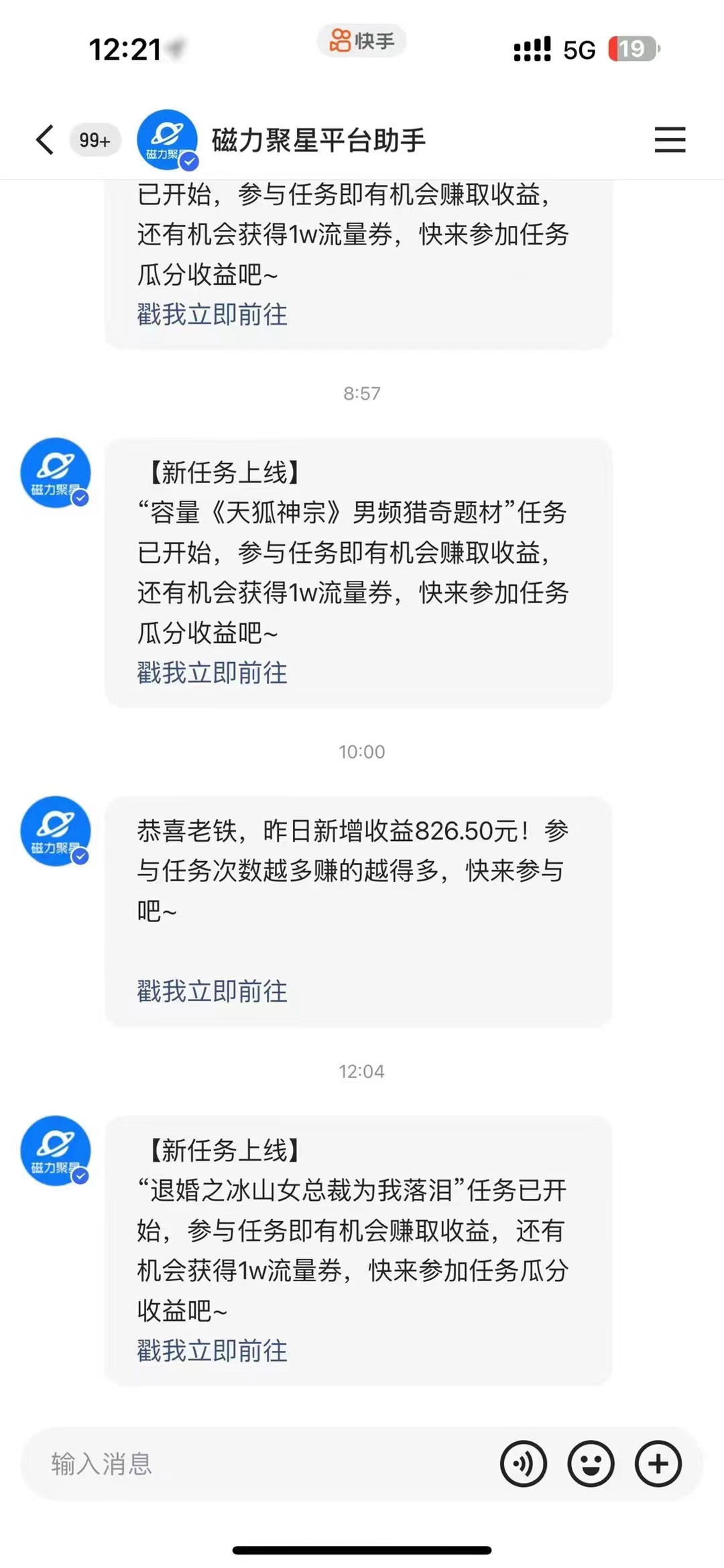Tap the 快手 notification pill at screen top
Viewport: 724px width, 1568px height.
point(361,40)
